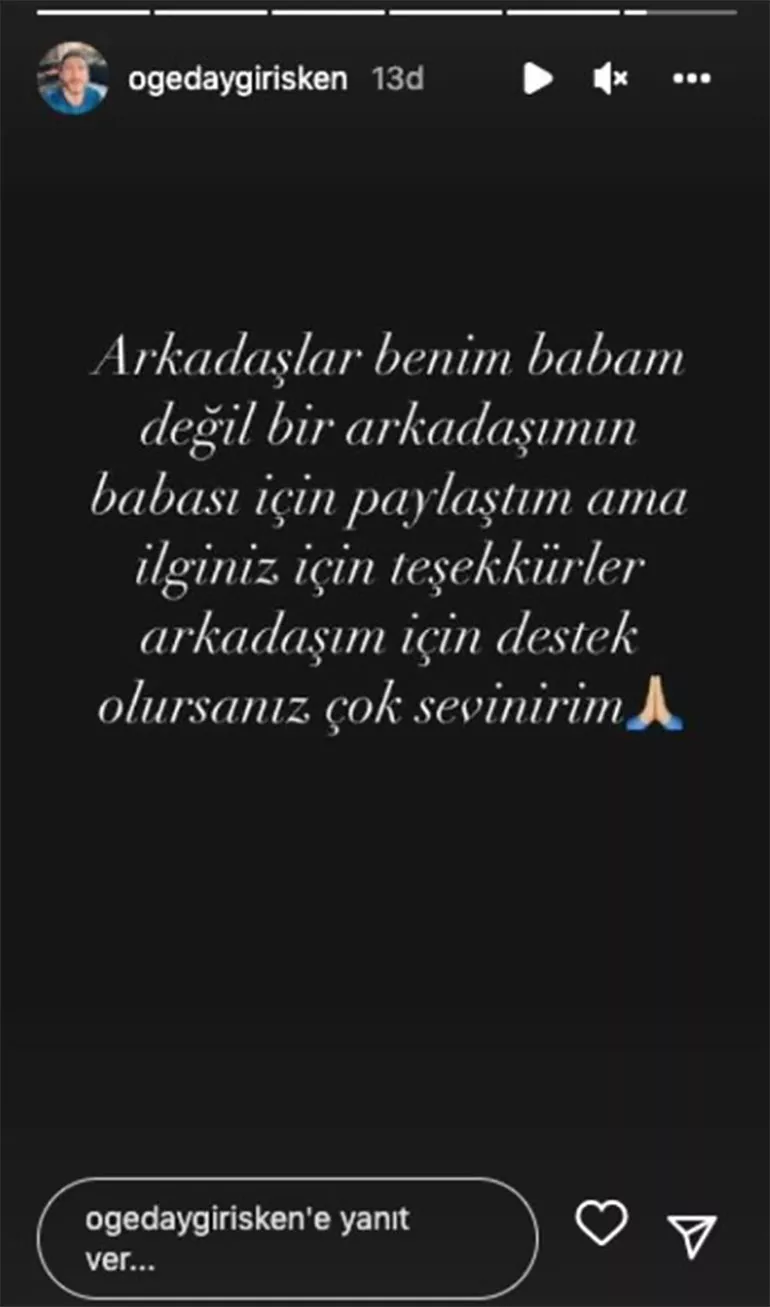Open ogedaygirisken's profile picture
The height and width of the screenshot is (1307, 770).
(x=73, y=79)
